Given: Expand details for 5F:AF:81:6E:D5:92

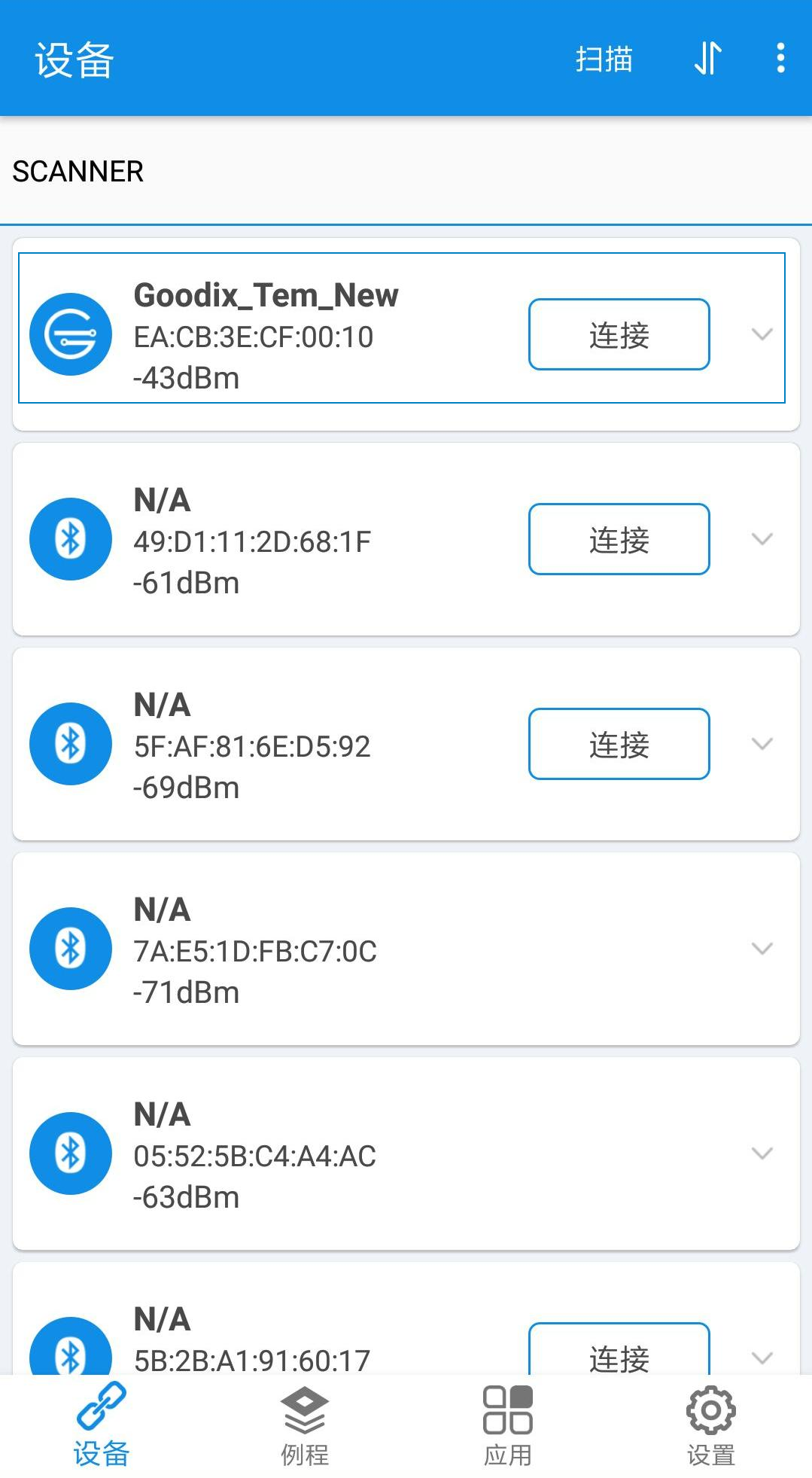Looking at the screenshot, I should pyautogui.click(x=762, y=744).
